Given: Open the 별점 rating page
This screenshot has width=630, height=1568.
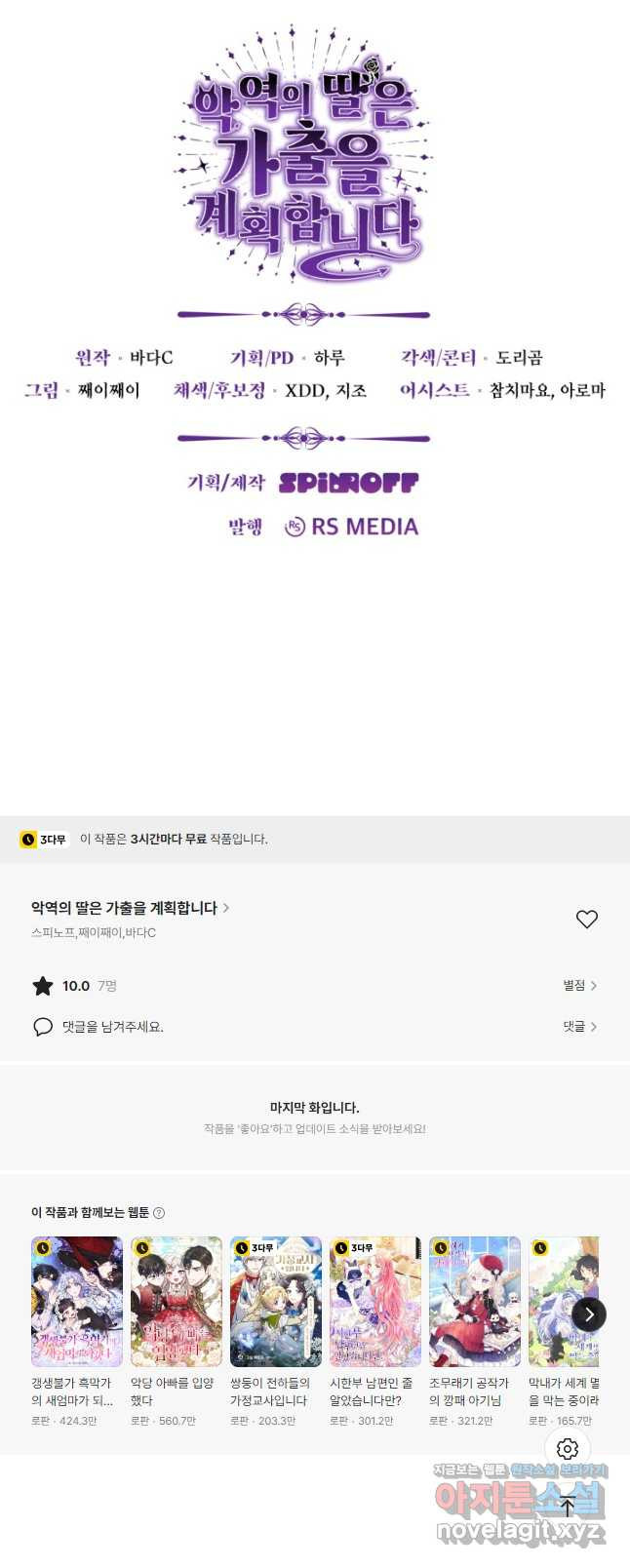Looking at the screenshot, I should (579, 986).
